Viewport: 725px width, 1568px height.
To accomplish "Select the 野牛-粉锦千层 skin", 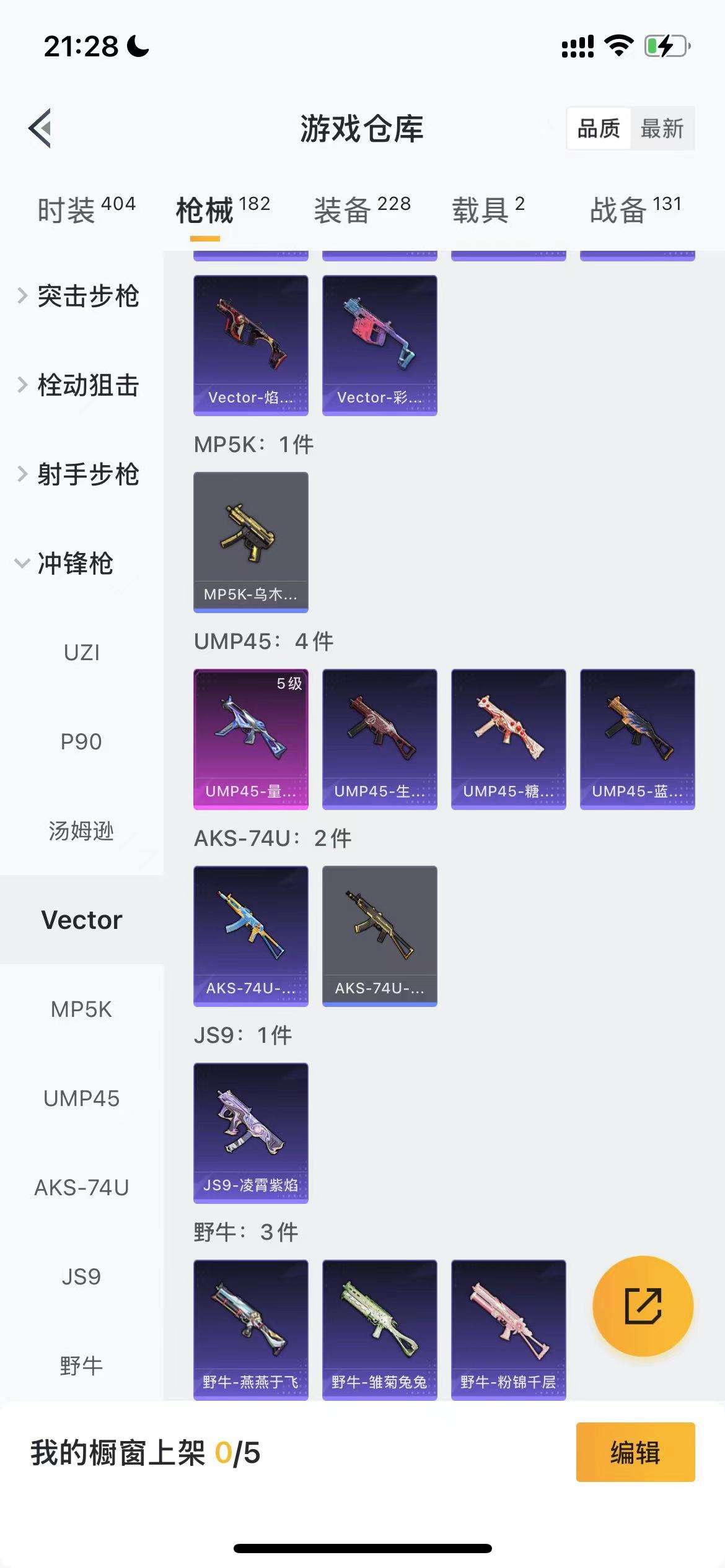I will (508, 1330).
